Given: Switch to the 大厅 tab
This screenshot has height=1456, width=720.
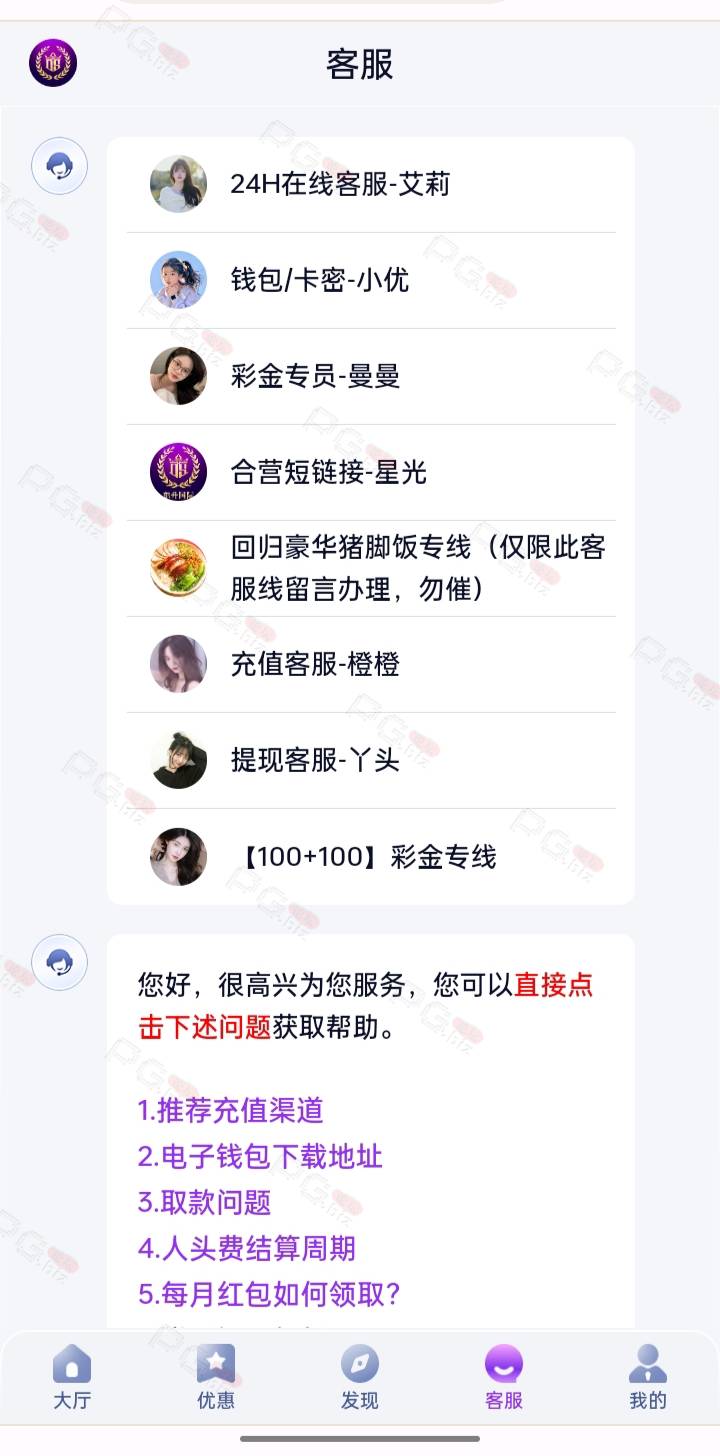Looking at the screenshot, I should 72,1378.
